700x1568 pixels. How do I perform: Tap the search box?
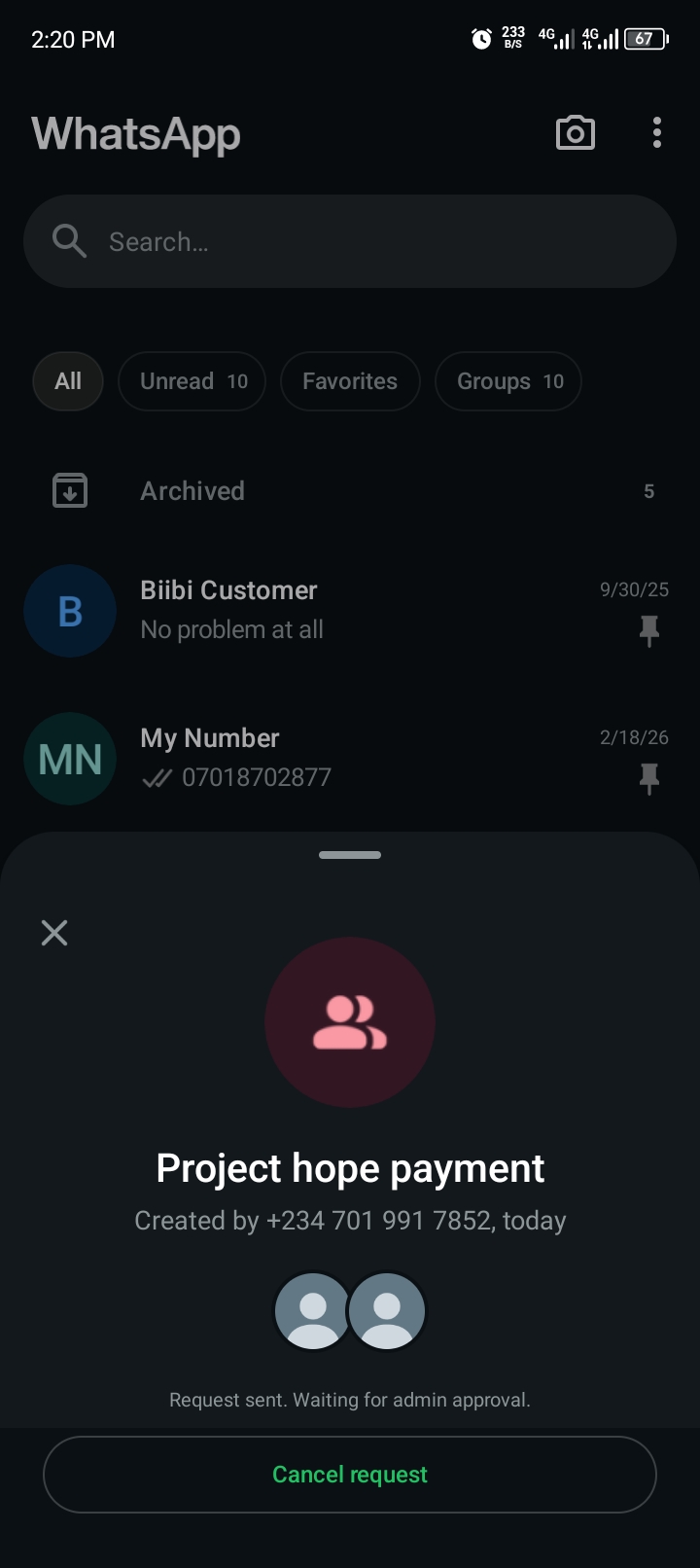click(x=350, y=241)
